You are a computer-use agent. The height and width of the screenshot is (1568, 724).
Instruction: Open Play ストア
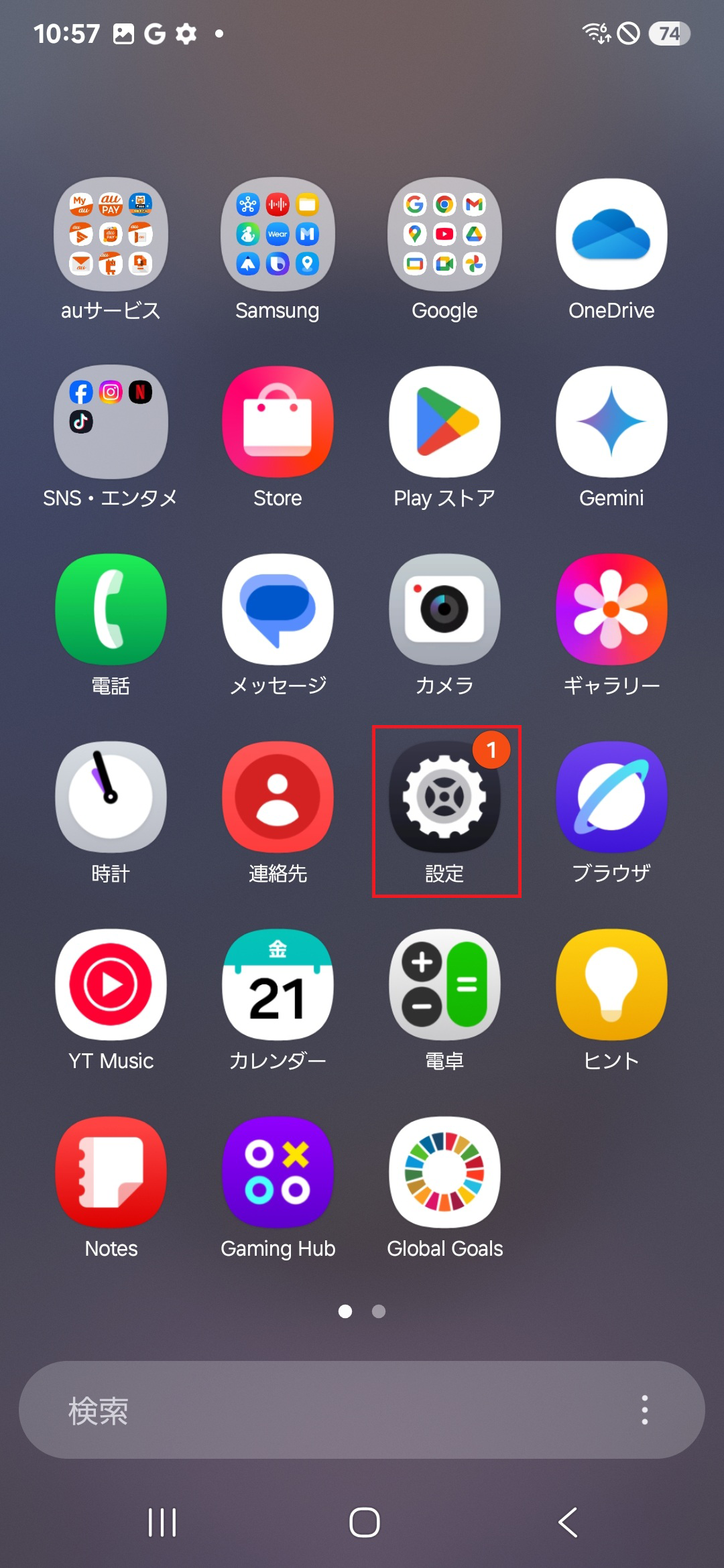(444, 422)
